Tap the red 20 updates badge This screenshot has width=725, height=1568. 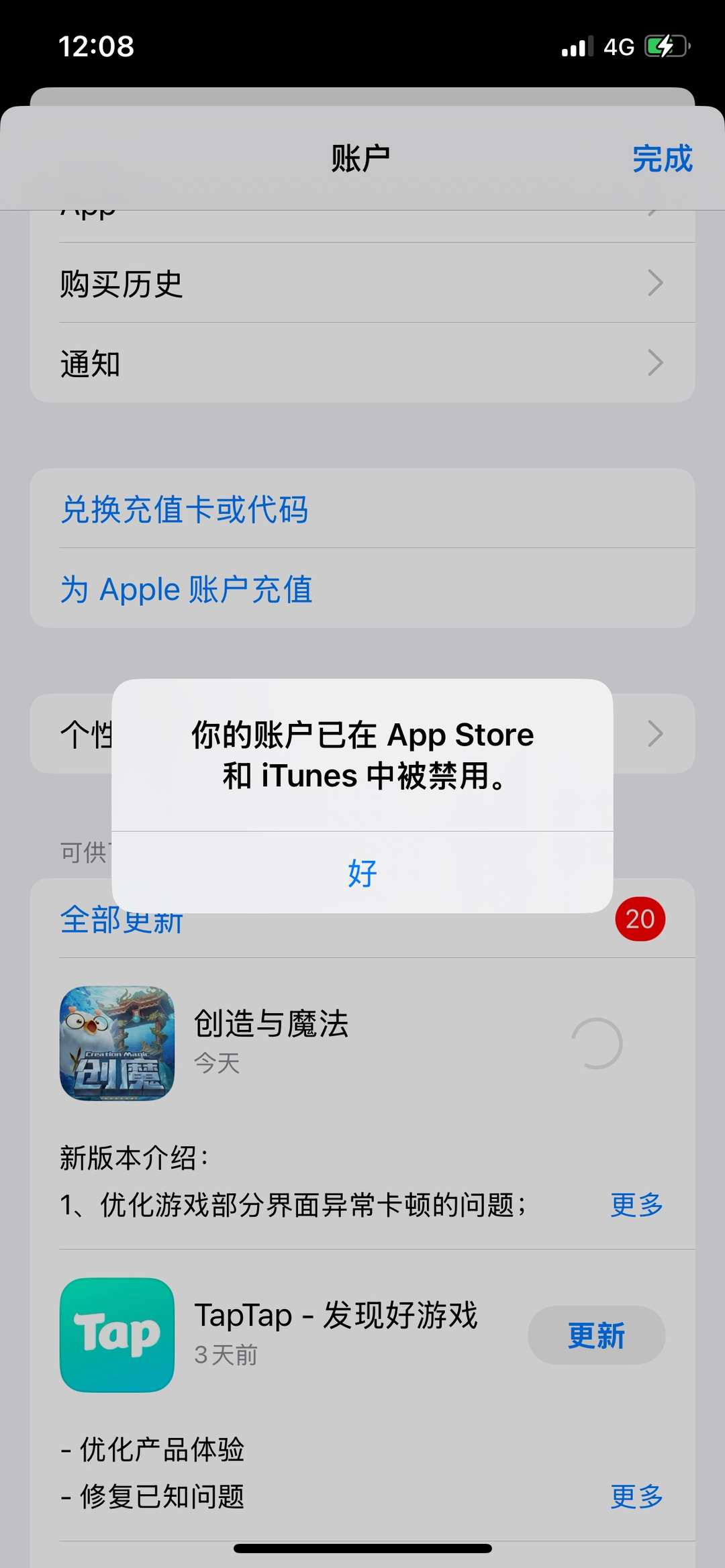(640, 919)
